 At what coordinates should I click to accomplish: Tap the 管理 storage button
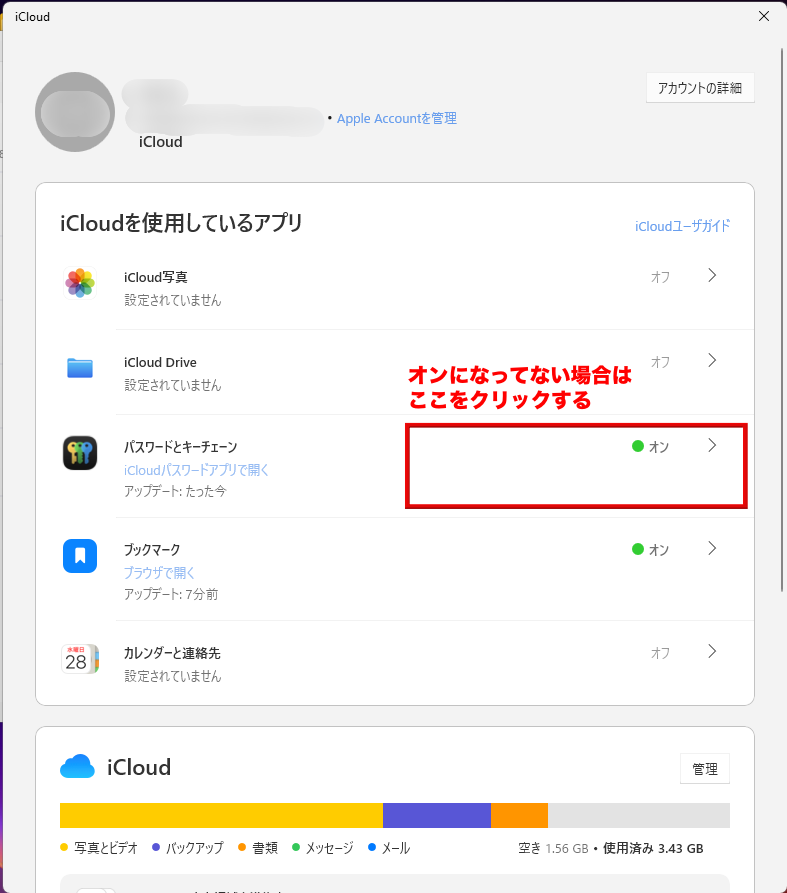point(704,769)
